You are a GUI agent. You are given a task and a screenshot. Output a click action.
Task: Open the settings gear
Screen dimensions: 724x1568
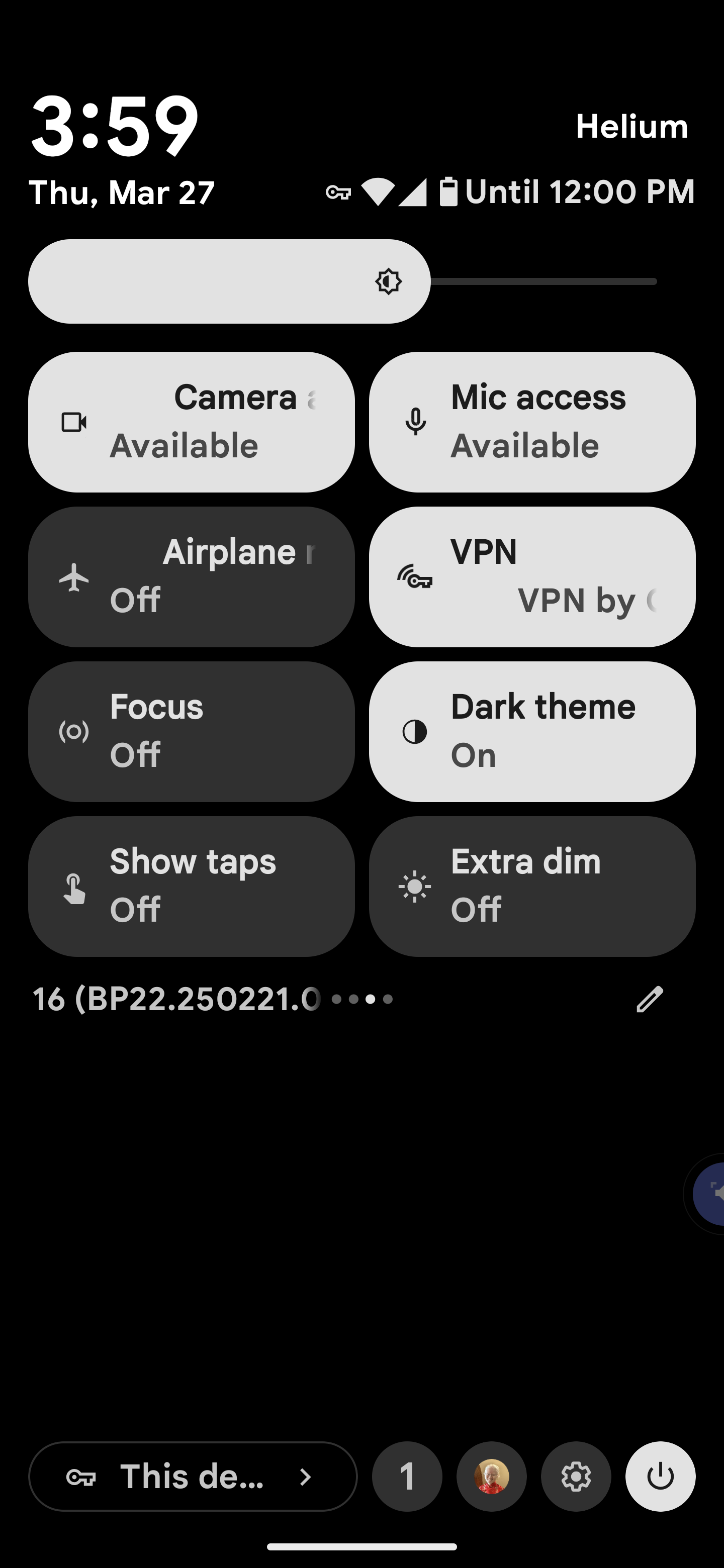[576, 1476]
